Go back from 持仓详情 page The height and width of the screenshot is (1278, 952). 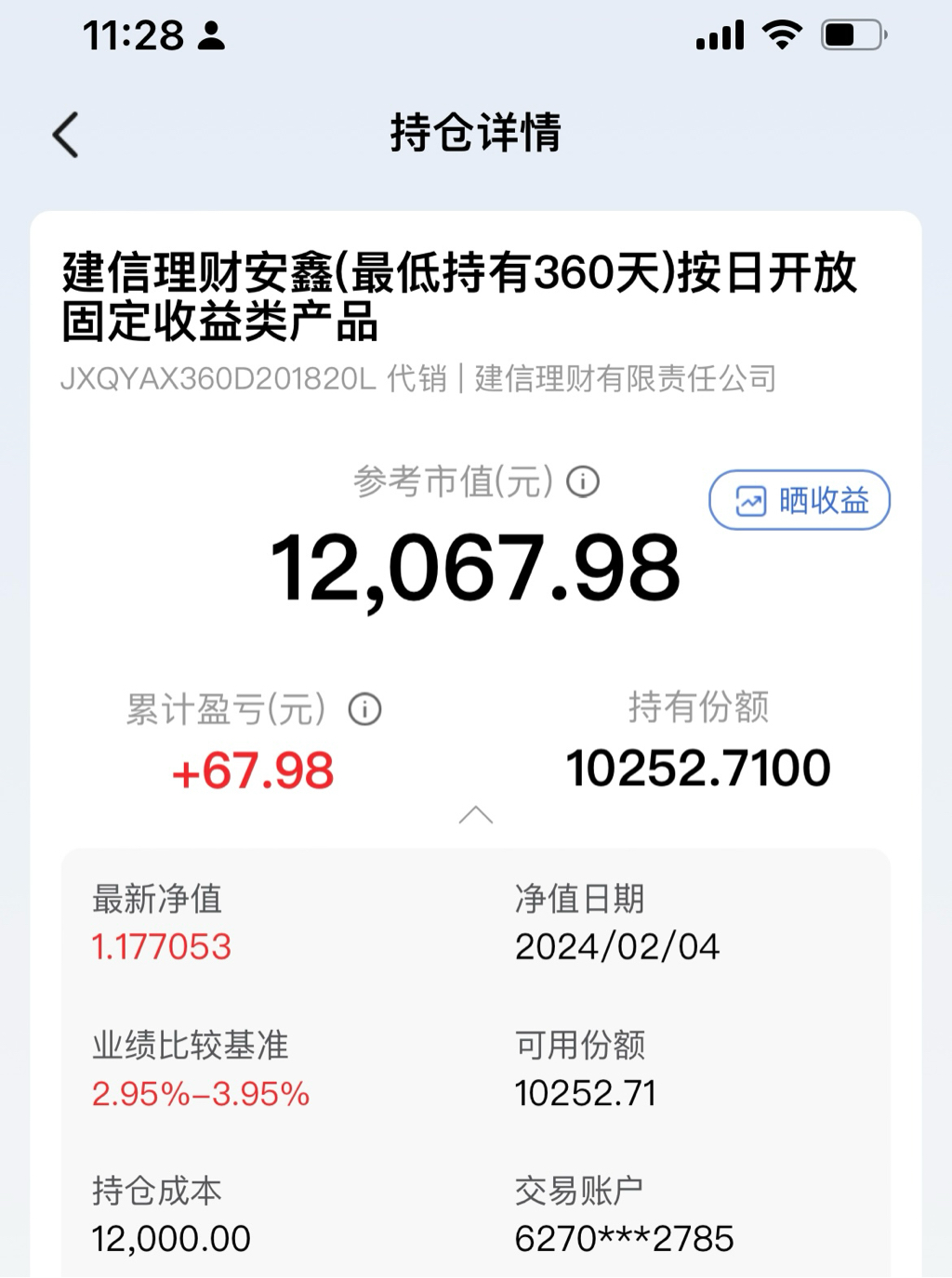(66, 135)
